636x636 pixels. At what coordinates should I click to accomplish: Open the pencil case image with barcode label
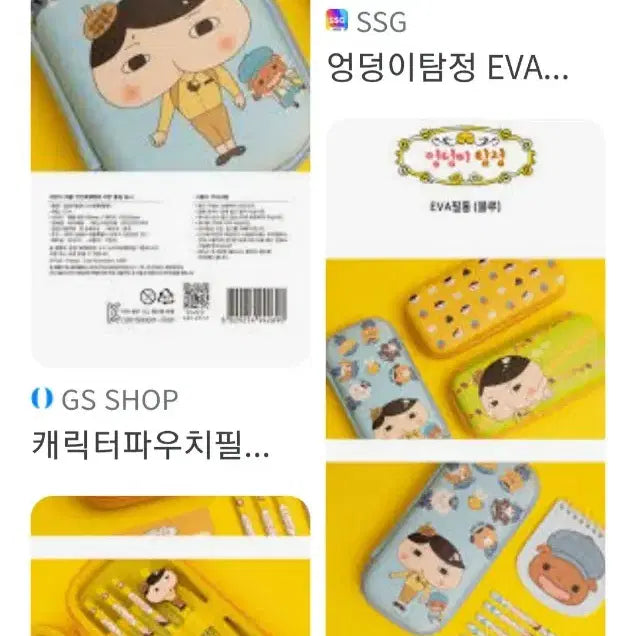click(170, 180)
